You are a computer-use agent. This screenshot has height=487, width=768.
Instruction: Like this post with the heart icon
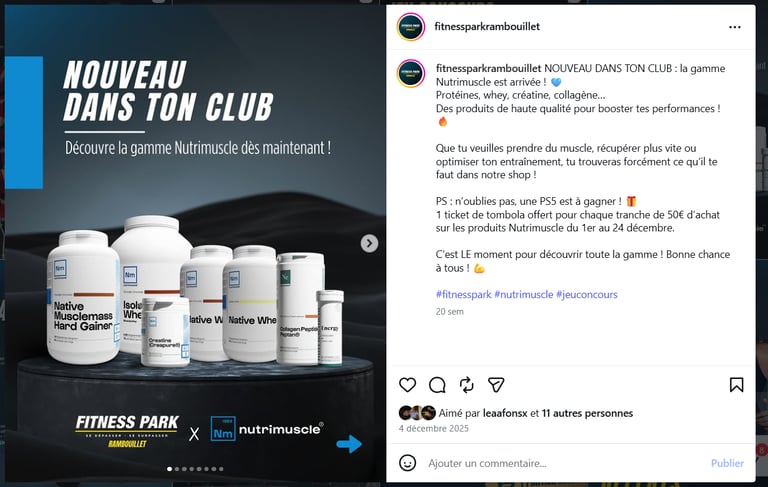pyautogui.click(x=408, y=385)
